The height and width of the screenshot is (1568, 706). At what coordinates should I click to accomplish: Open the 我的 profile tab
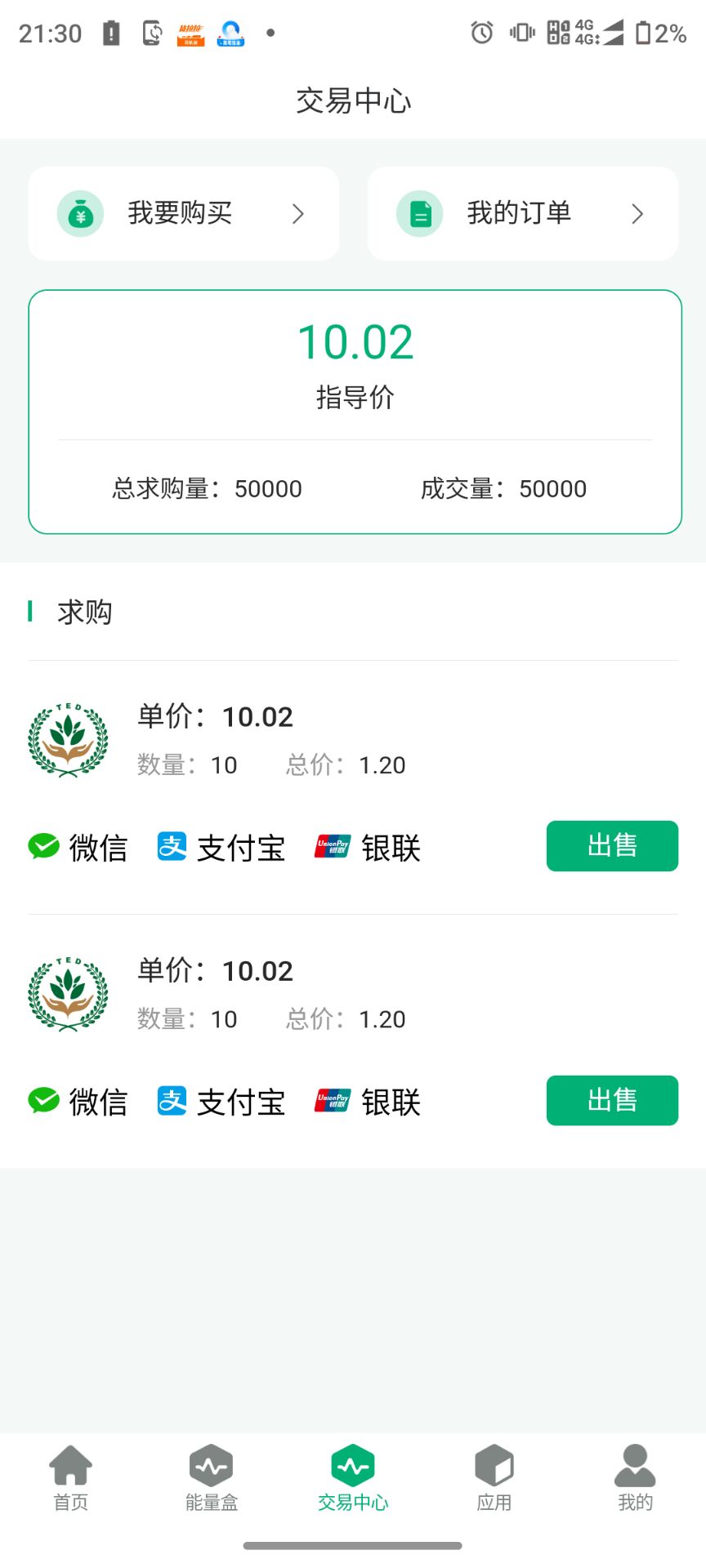tap(635, 1478)
